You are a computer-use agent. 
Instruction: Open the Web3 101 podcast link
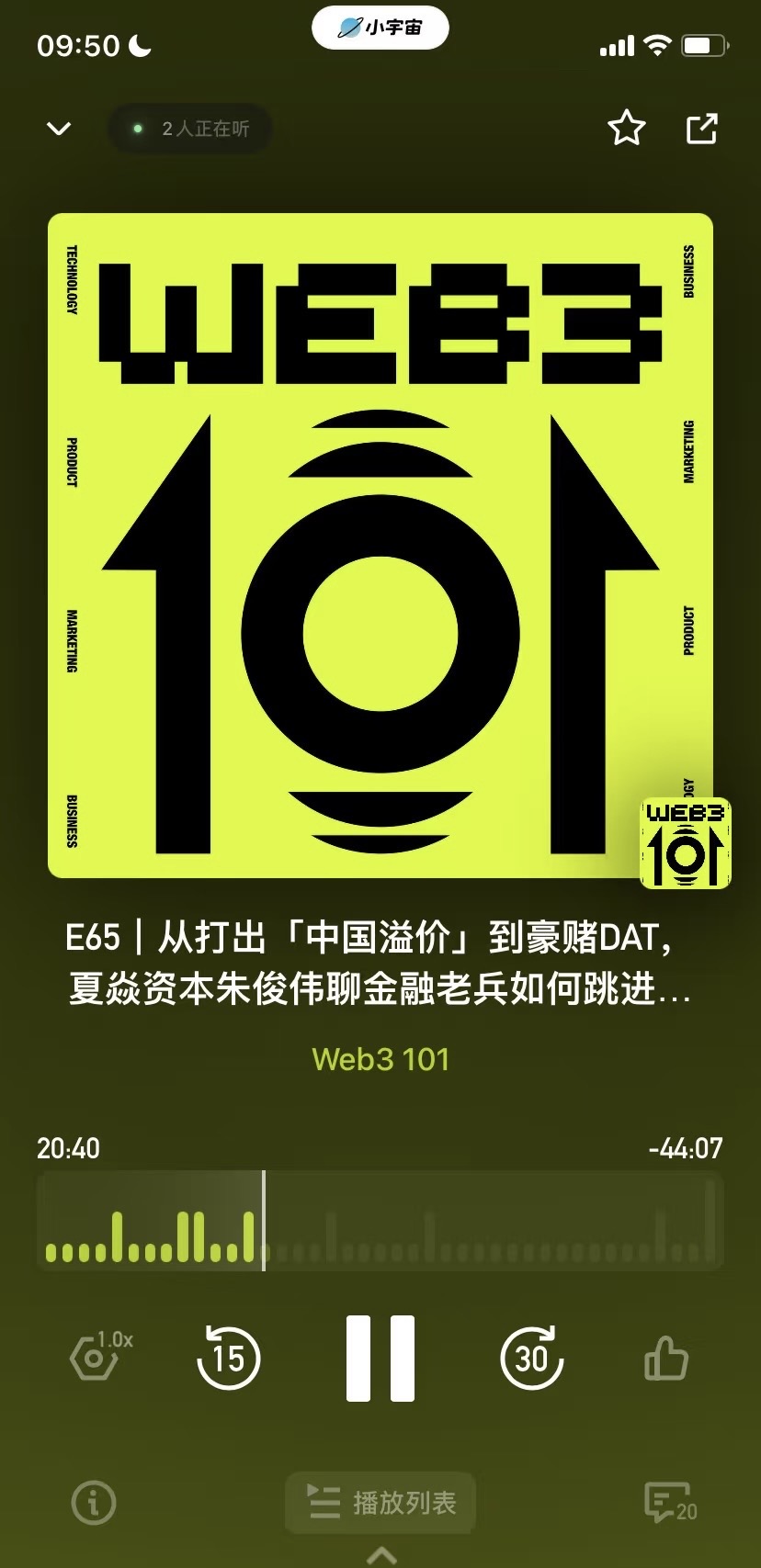(380, 1059)
